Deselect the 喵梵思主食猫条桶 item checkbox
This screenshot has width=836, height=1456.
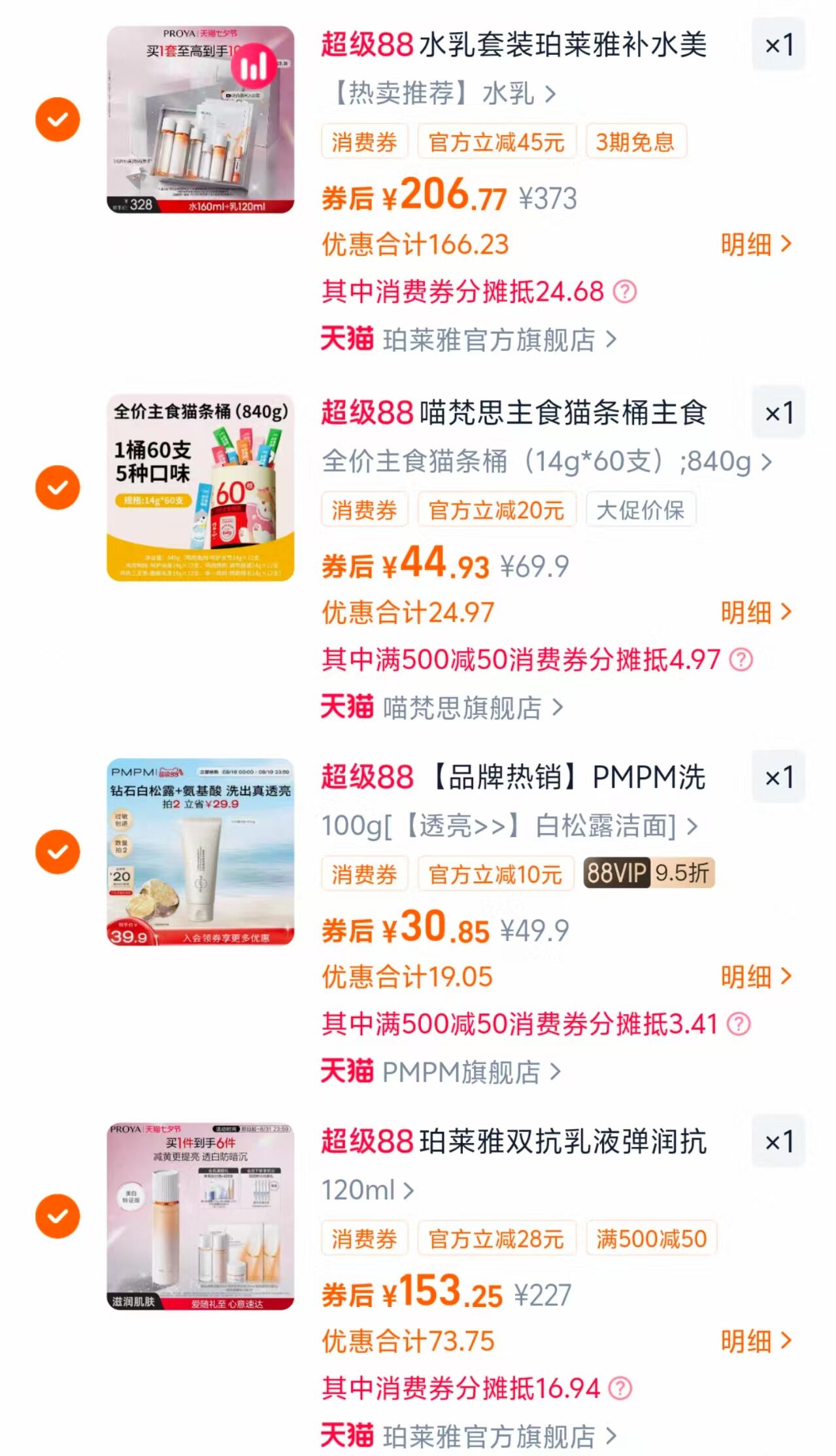click(58, 486)
